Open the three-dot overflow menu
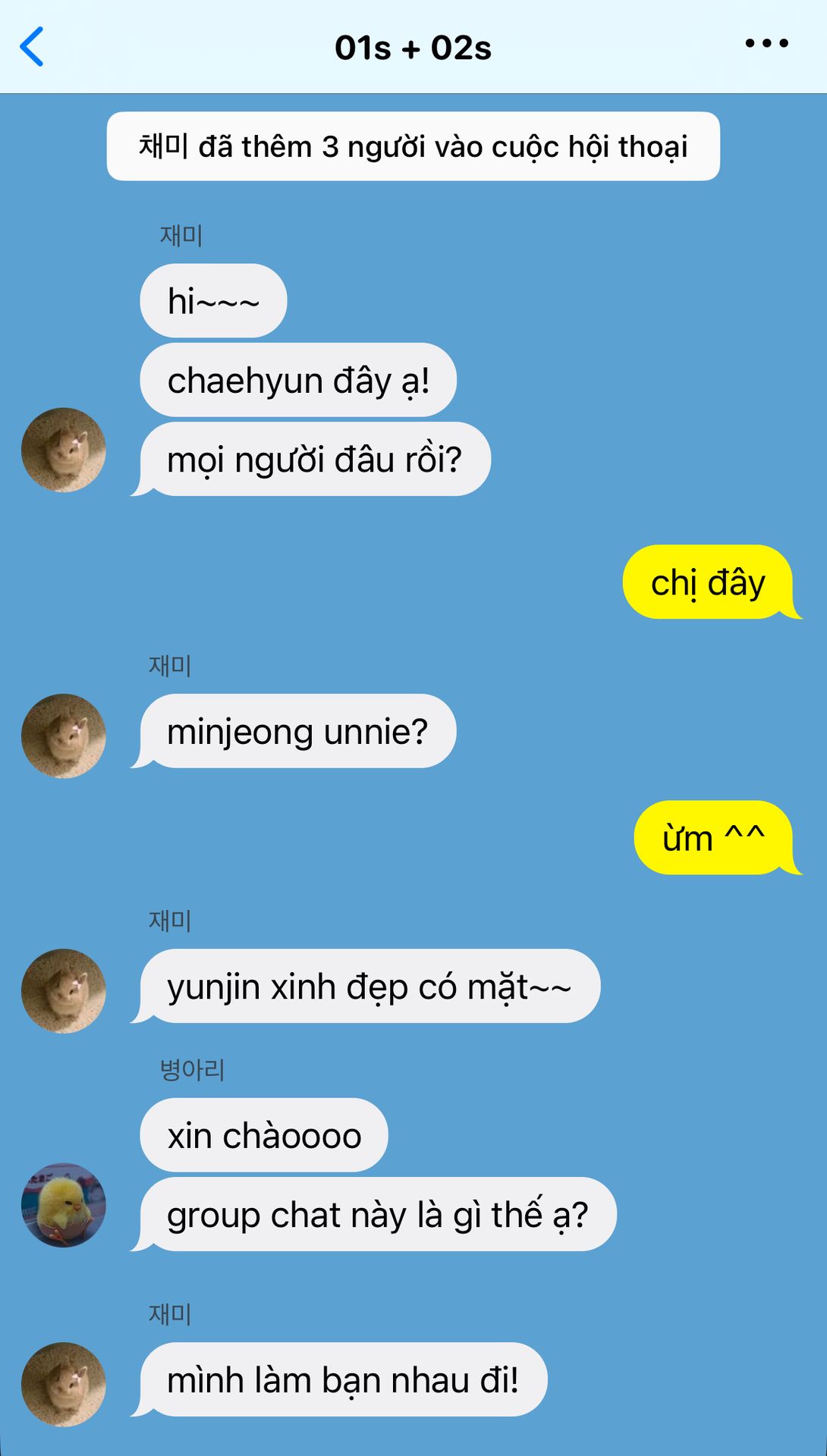The image size is (827, 1456). pyautogui.click(x=766, y=44)
